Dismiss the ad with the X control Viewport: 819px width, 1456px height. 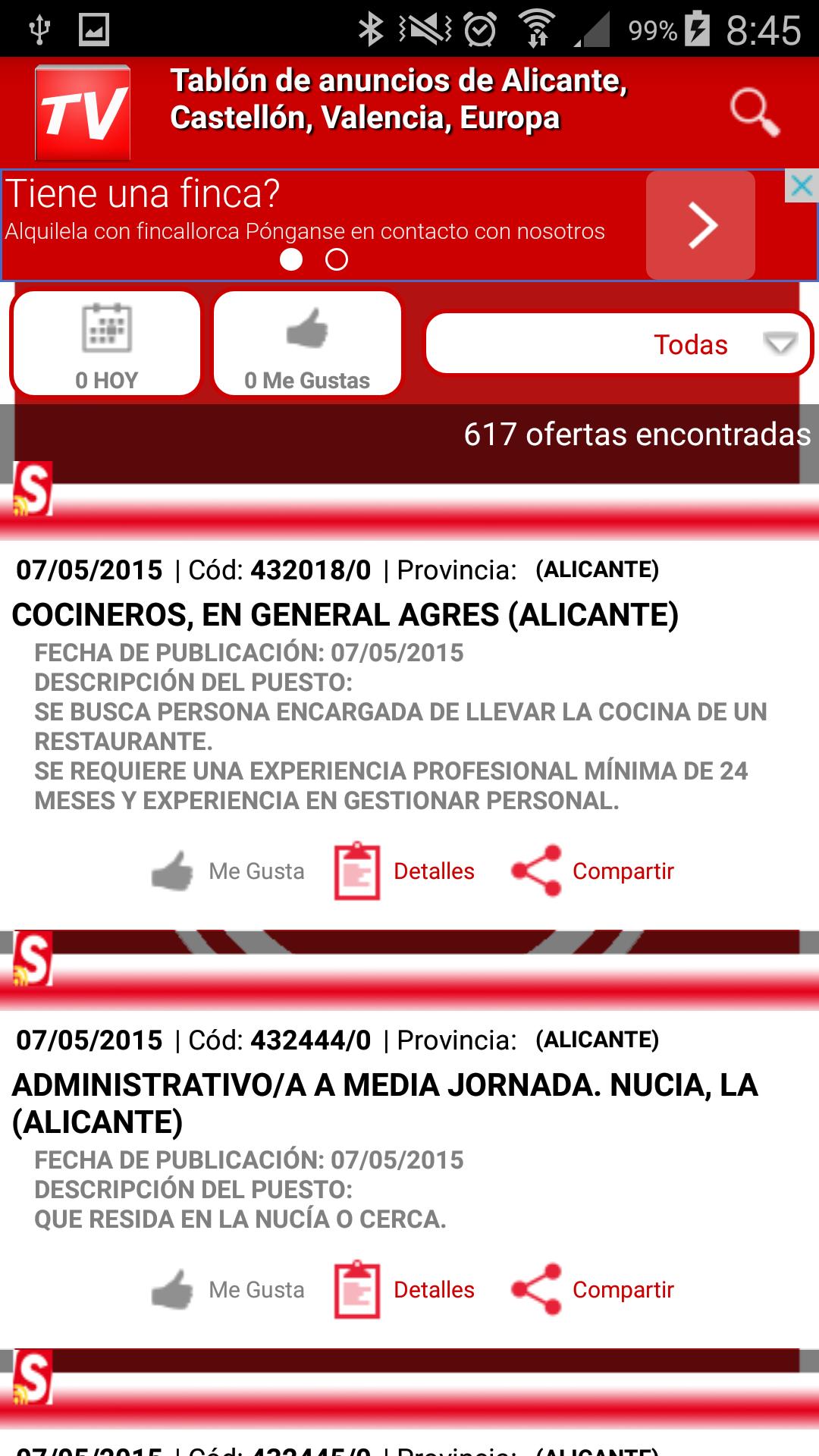point(802,184)
